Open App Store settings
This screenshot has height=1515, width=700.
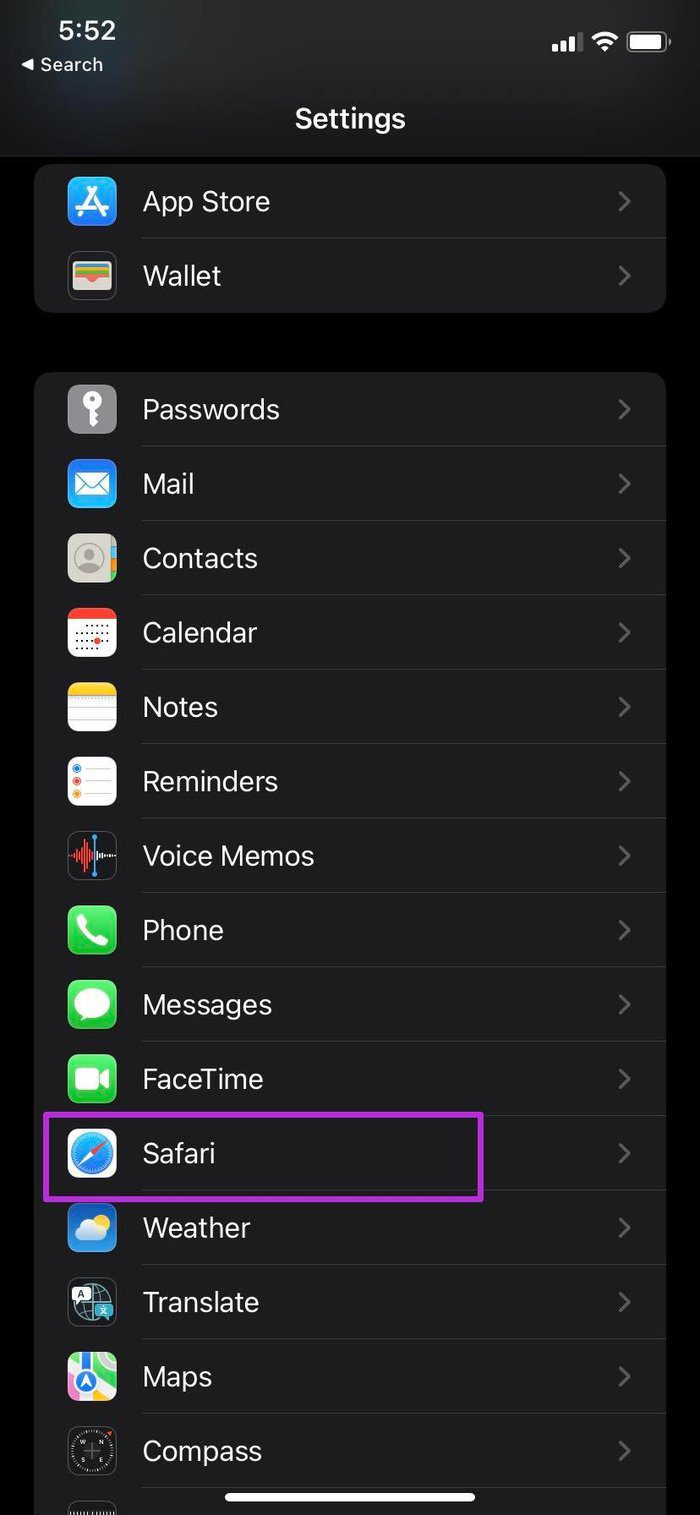350,202
